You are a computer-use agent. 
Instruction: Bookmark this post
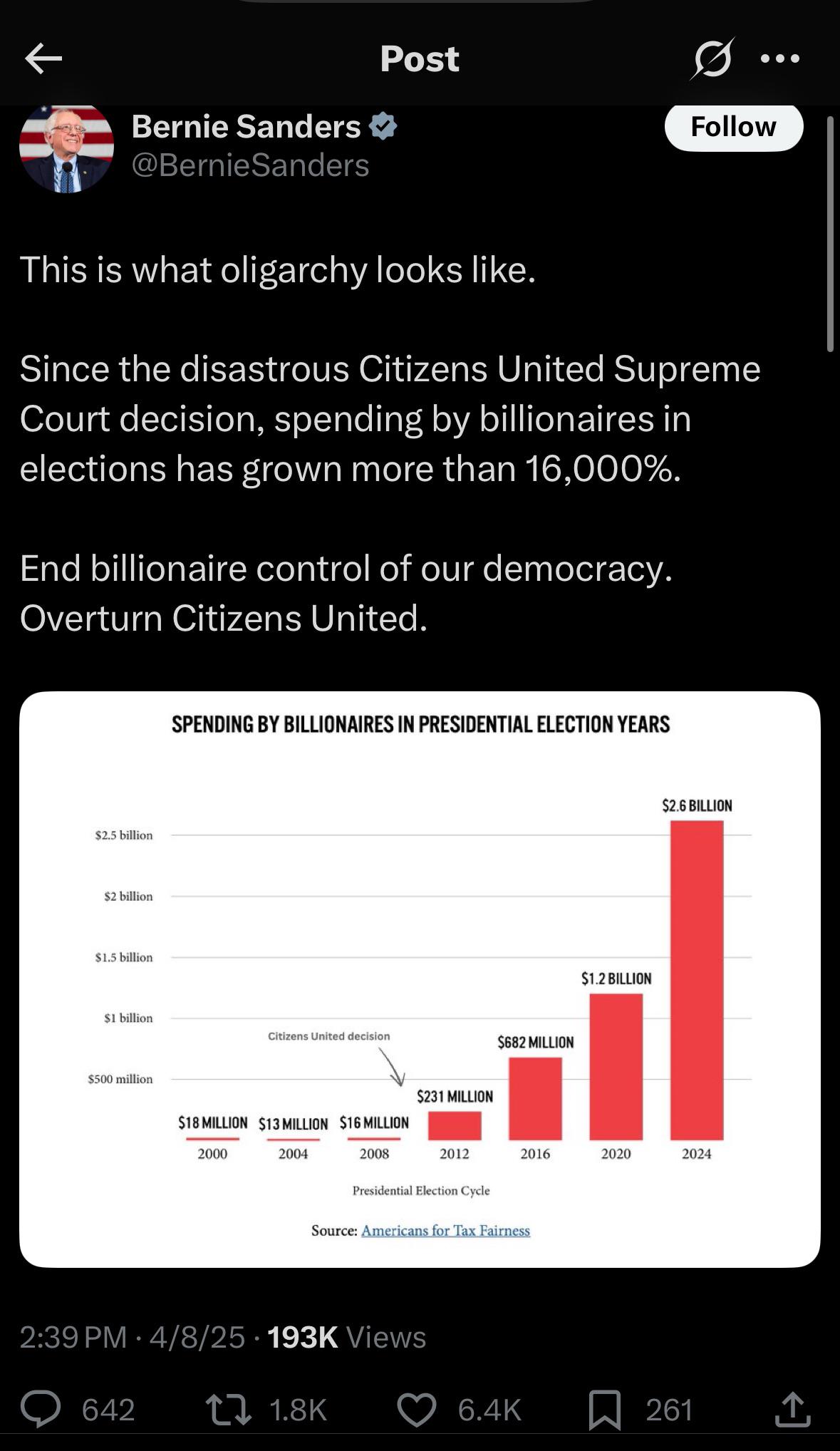[604, 1410]
